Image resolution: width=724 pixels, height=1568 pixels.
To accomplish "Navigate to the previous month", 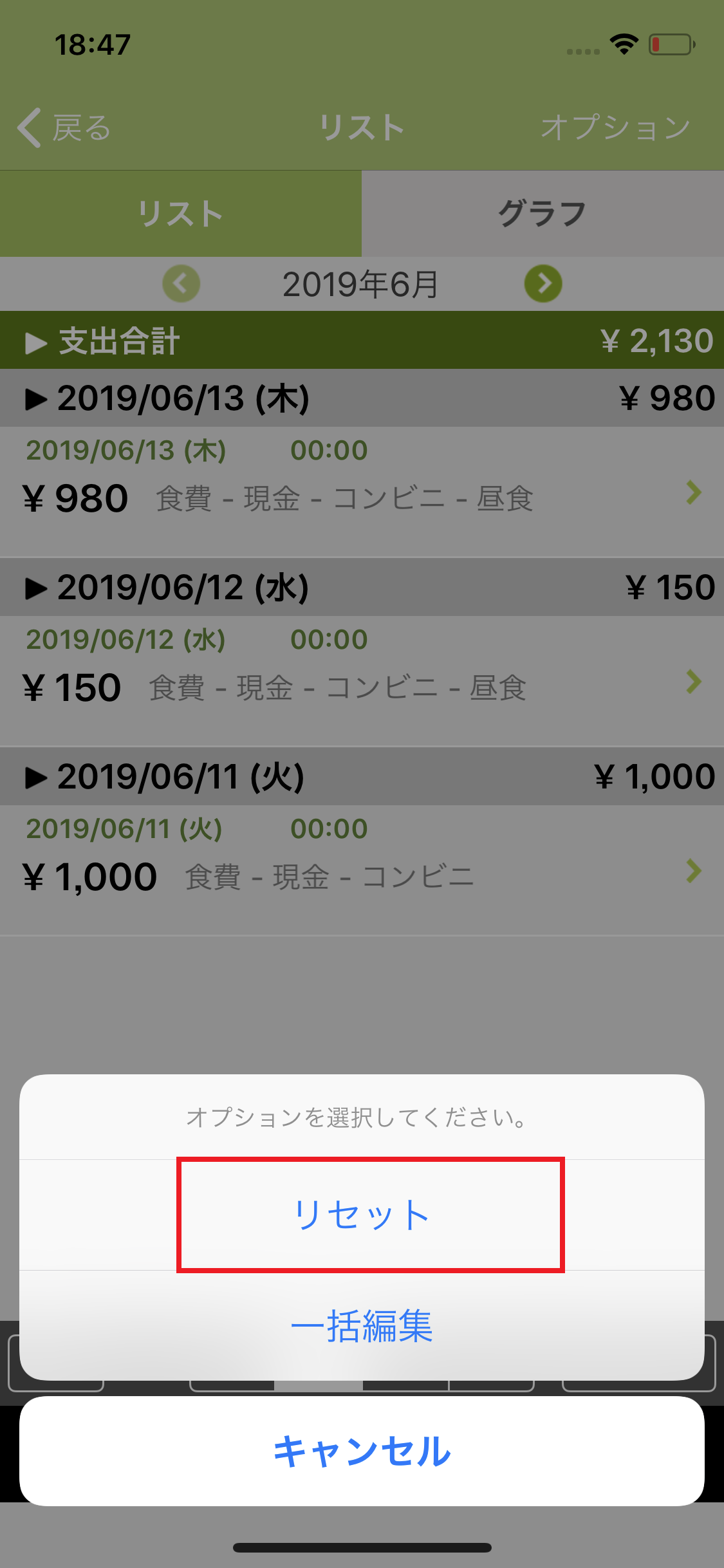I will click(181, 284).
